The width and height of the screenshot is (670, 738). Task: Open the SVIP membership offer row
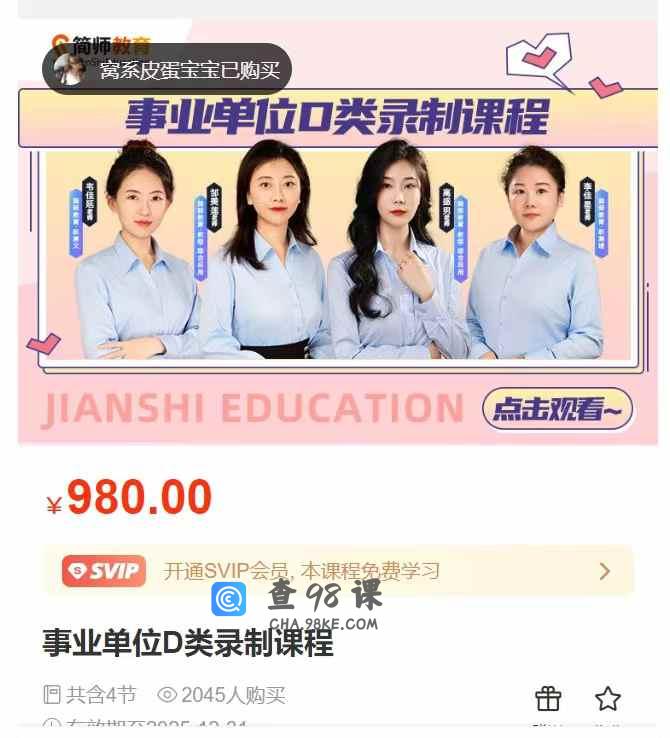[337, 571]
